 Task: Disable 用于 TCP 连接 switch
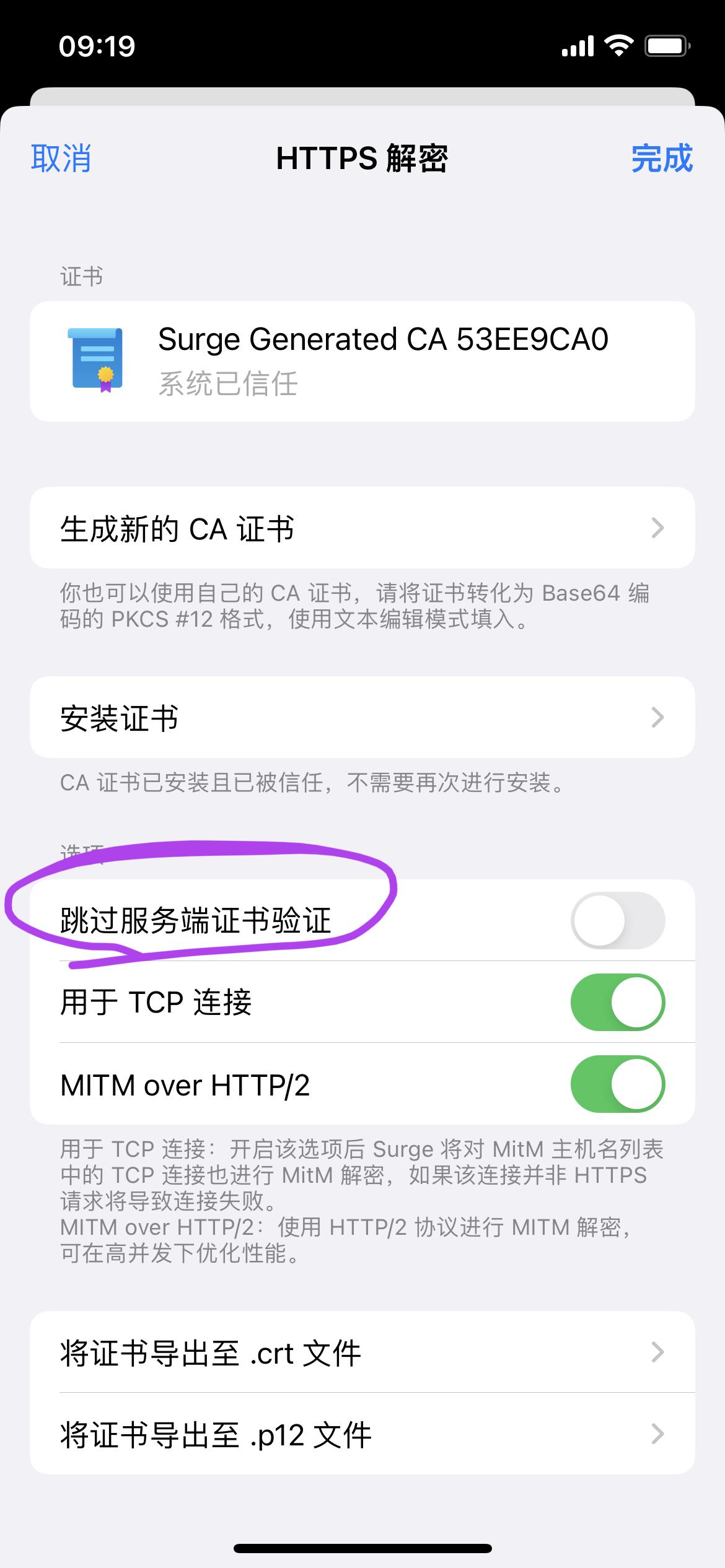(617, 1002)
